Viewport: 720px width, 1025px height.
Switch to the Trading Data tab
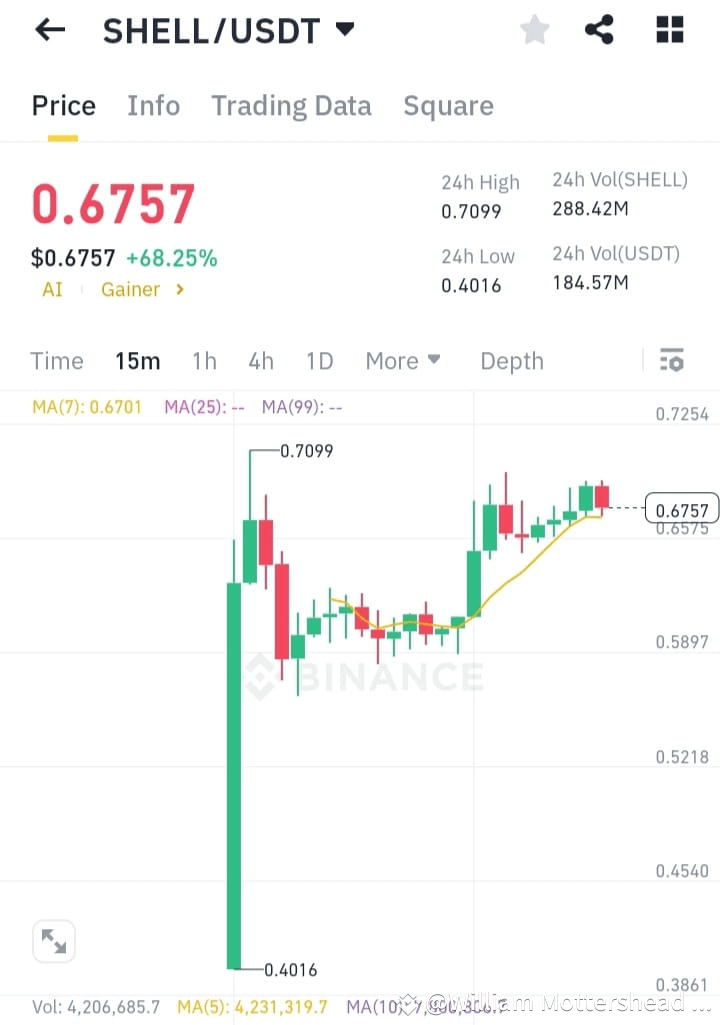coord(291,105)
